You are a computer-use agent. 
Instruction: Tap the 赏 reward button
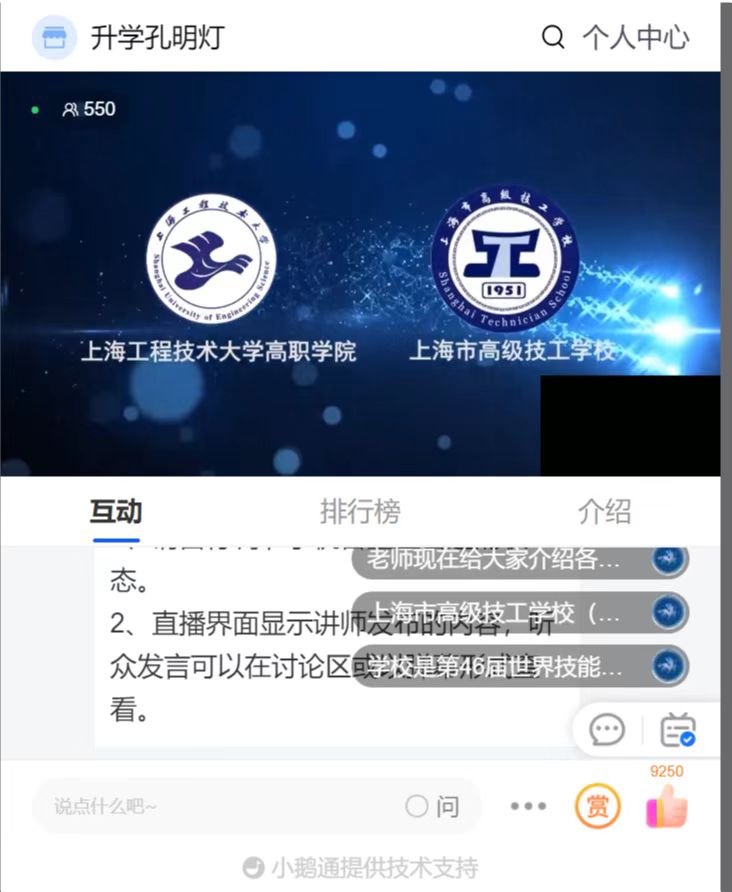point(597,806)
